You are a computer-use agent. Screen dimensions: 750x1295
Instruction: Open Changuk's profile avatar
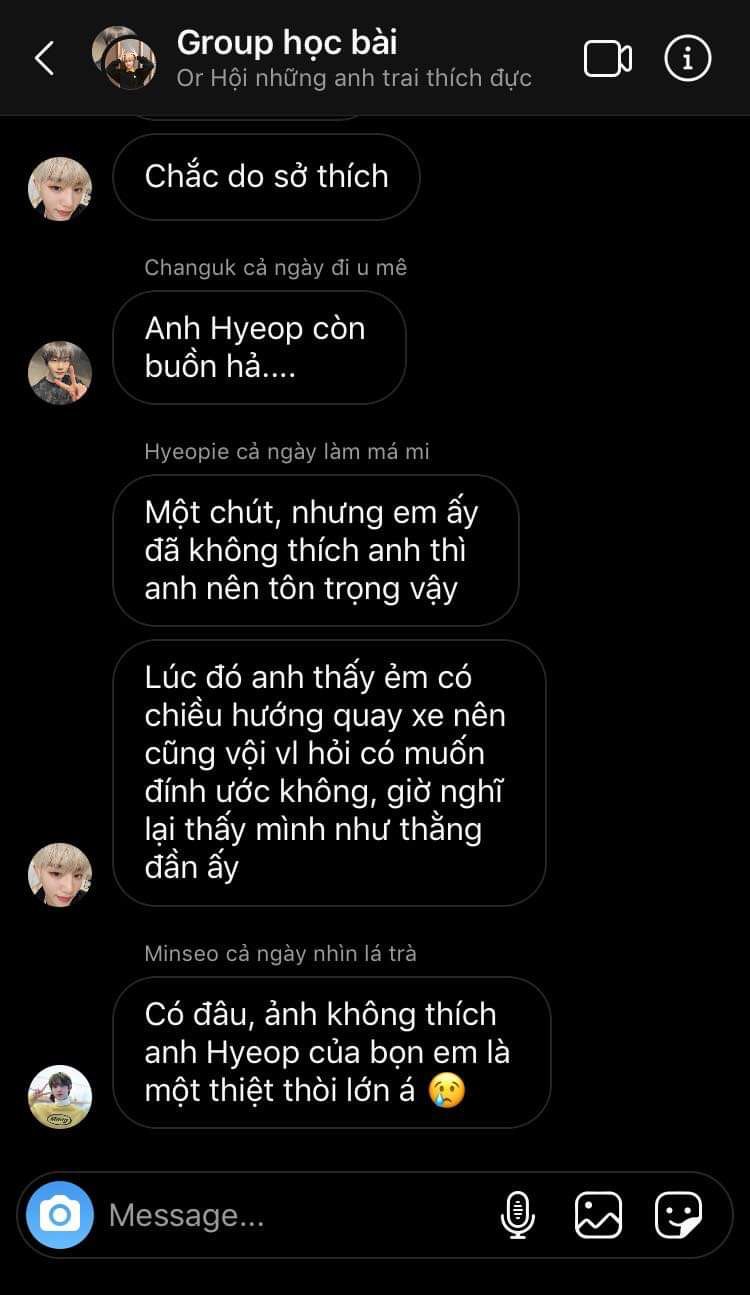(60, 372)
